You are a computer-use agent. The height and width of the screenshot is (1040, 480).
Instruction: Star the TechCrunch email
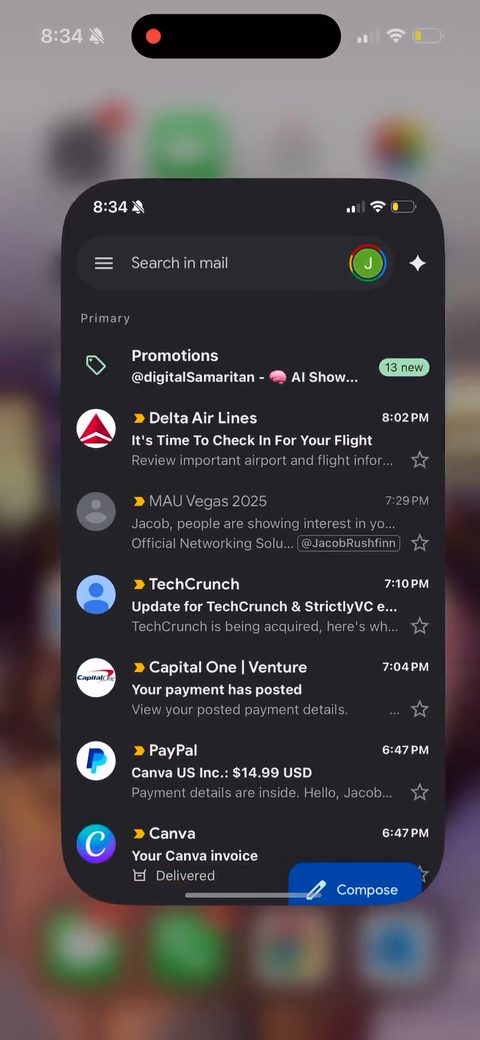(x=420, y=626)
